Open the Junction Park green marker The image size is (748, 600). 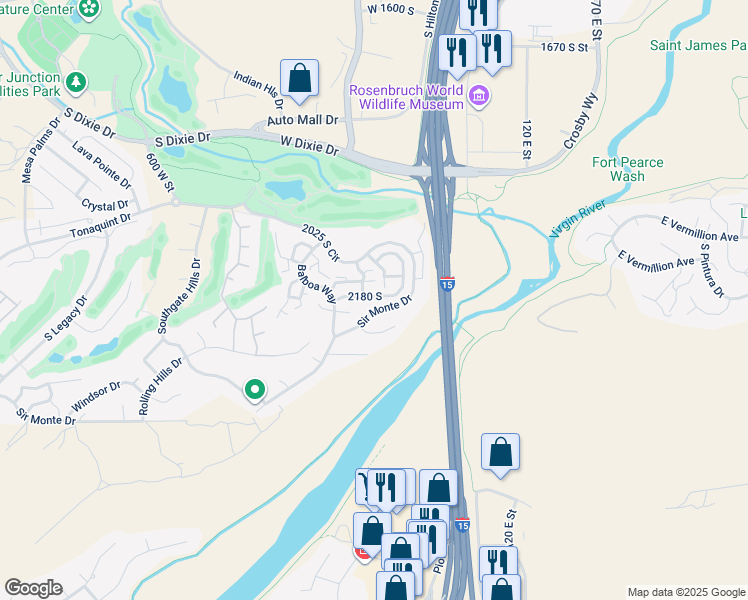[75, 84]
